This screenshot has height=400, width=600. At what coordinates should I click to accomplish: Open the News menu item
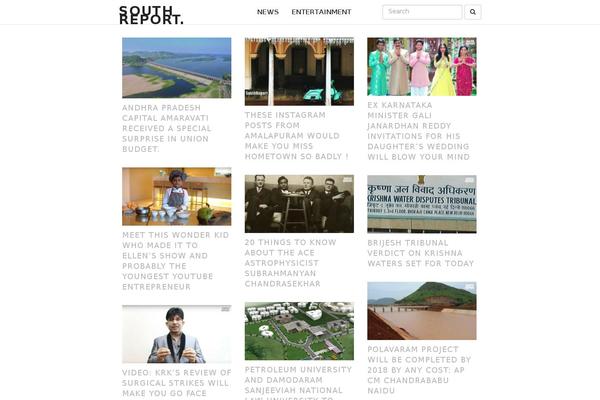click(x=267, y=12)
